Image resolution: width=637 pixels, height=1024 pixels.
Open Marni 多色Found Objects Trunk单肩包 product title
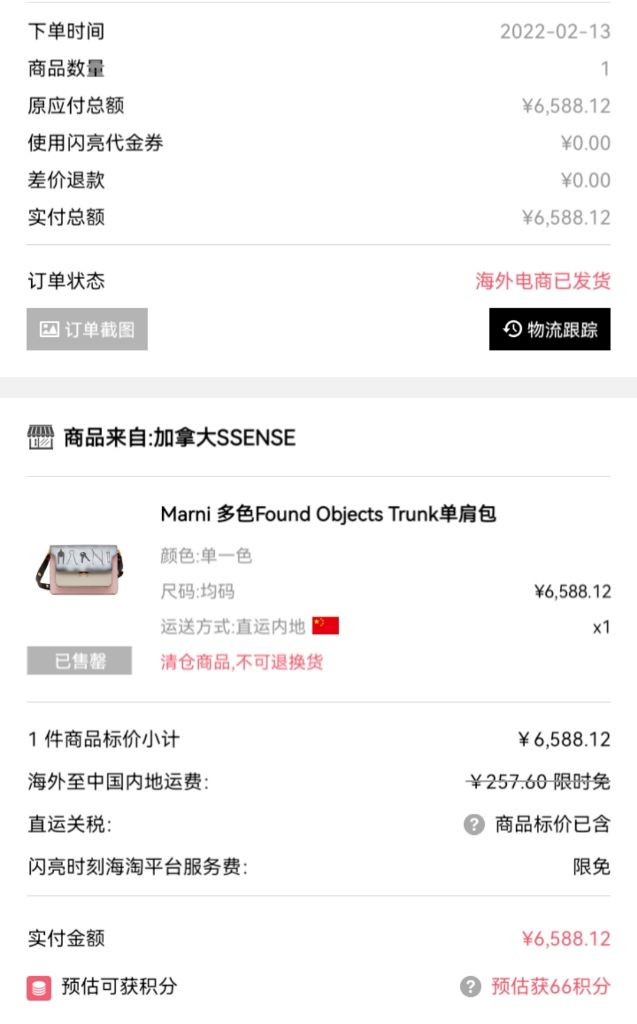328,514
